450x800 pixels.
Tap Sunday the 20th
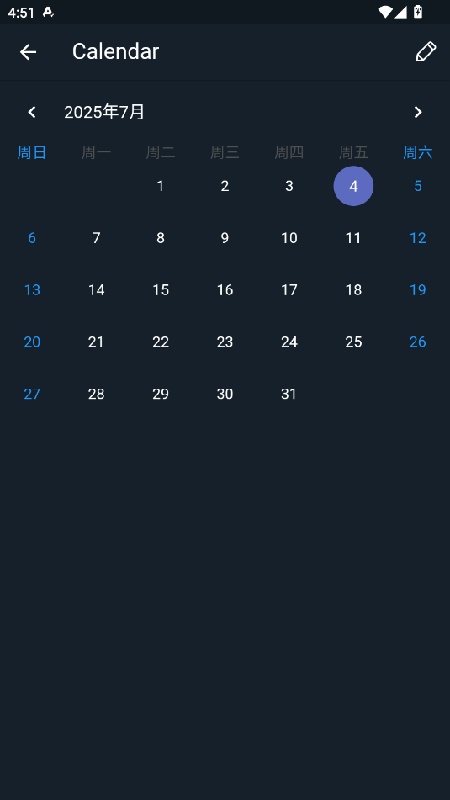tap(32, 342)
